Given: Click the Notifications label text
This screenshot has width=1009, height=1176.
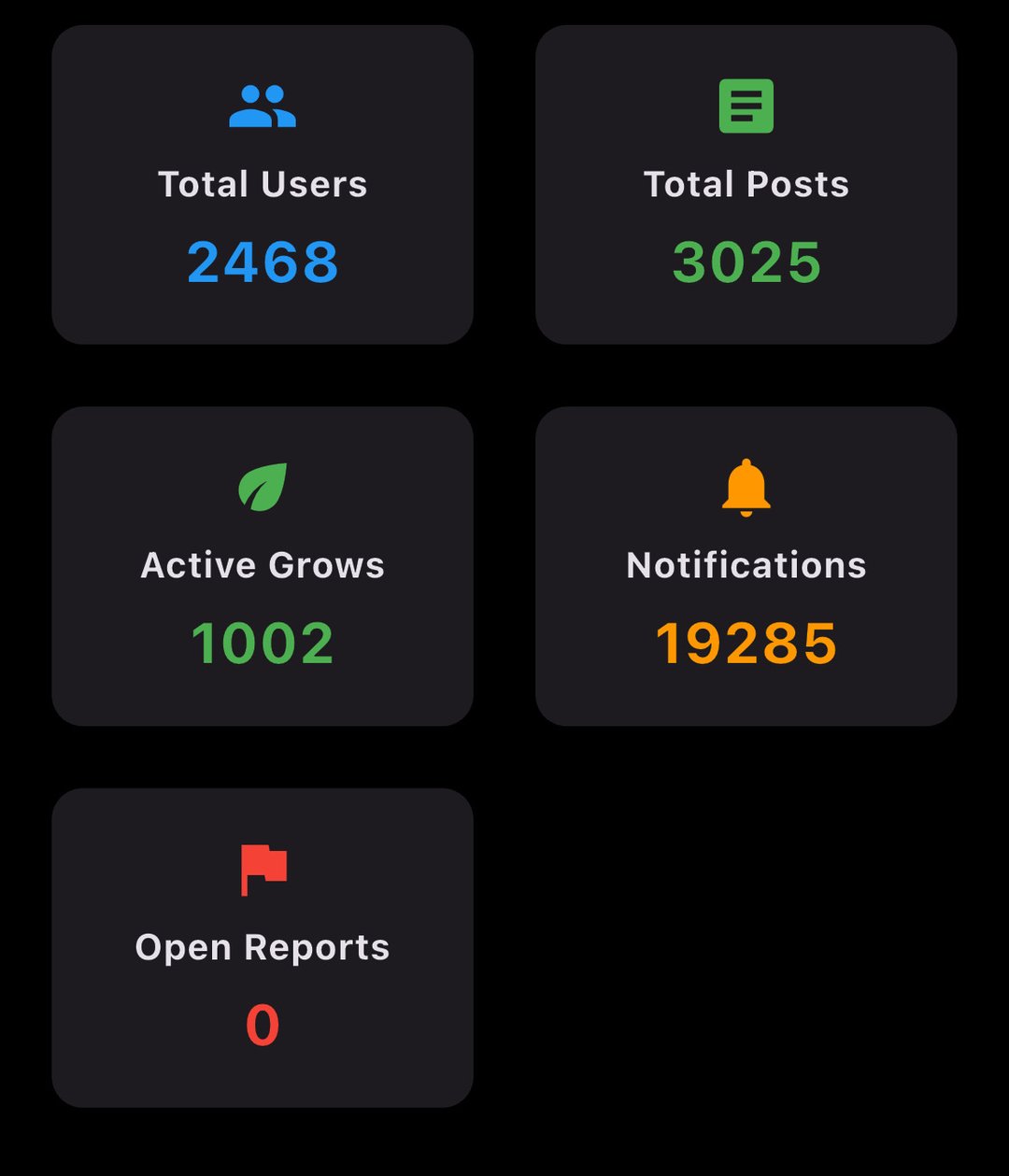Looking at the screenshot, I should (x=746, y=564).
